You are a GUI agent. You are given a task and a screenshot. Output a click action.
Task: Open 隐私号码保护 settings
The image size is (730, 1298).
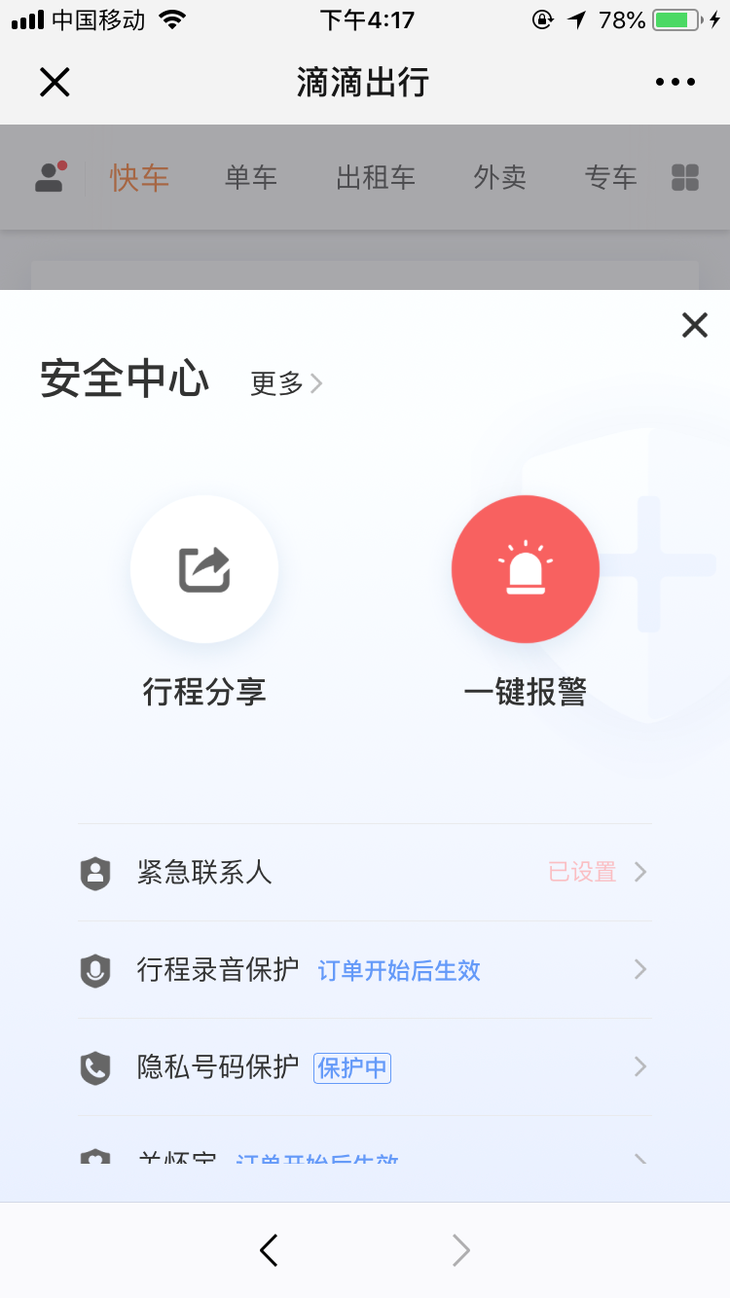[x=365, y=1067]
